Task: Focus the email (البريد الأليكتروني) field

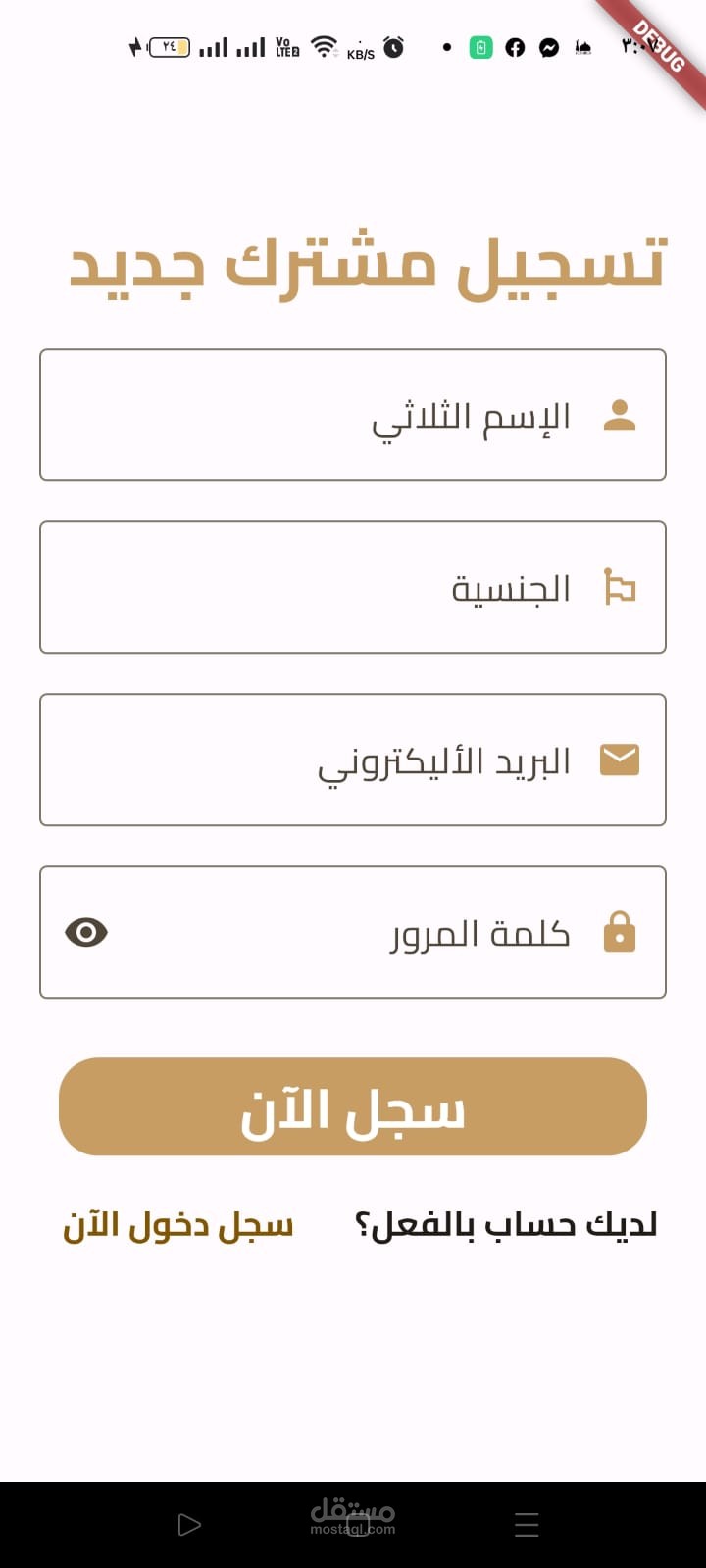Action: tap(353, 760)
